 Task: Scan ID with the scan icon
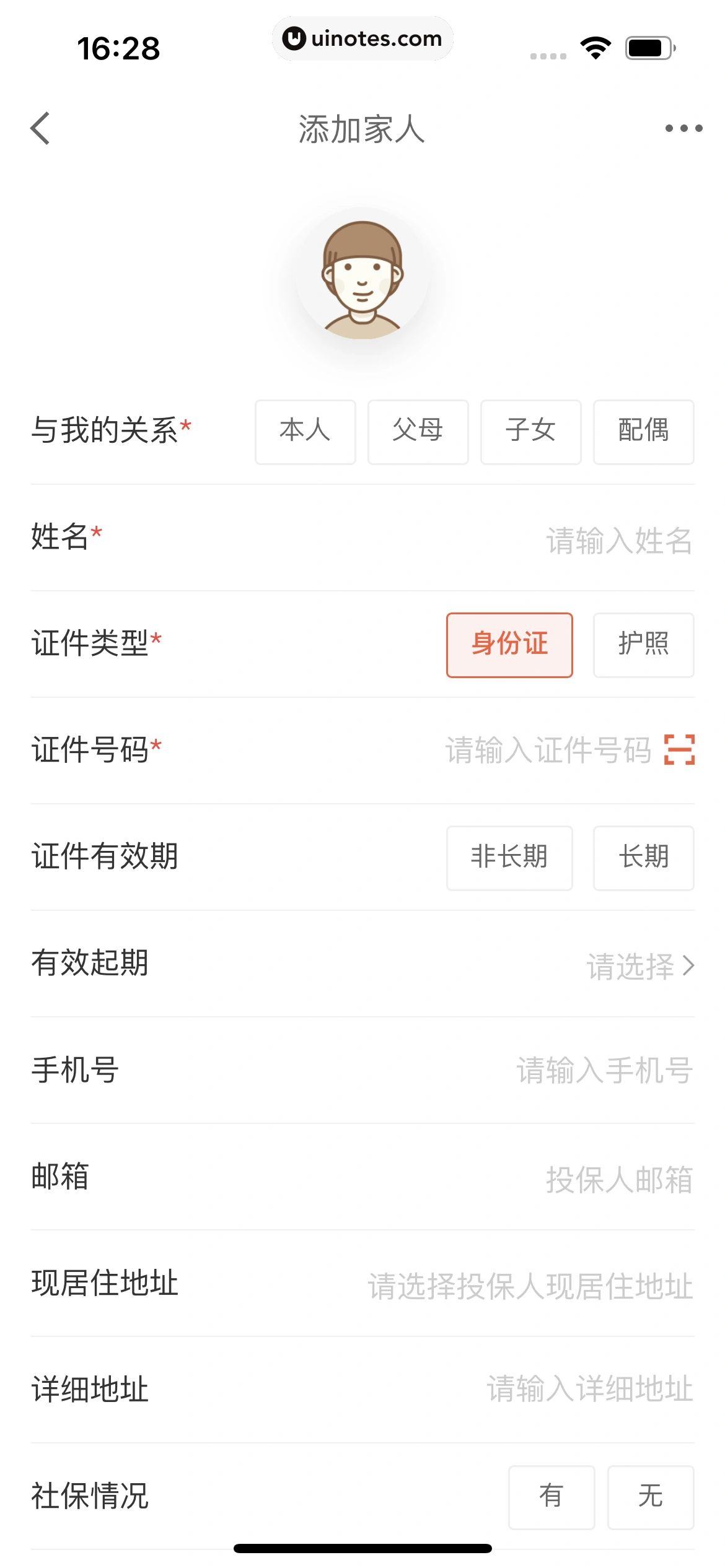(679, 750)
